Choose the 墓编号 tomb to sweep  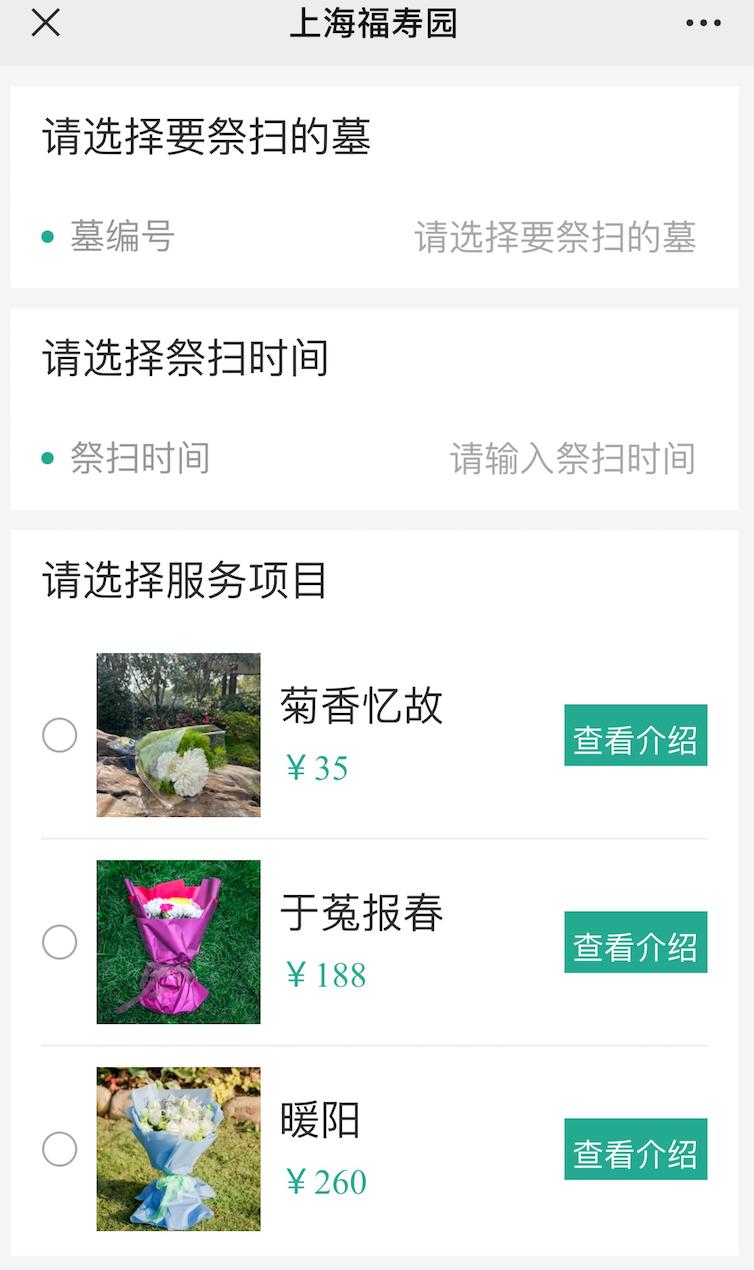point(555,237)
